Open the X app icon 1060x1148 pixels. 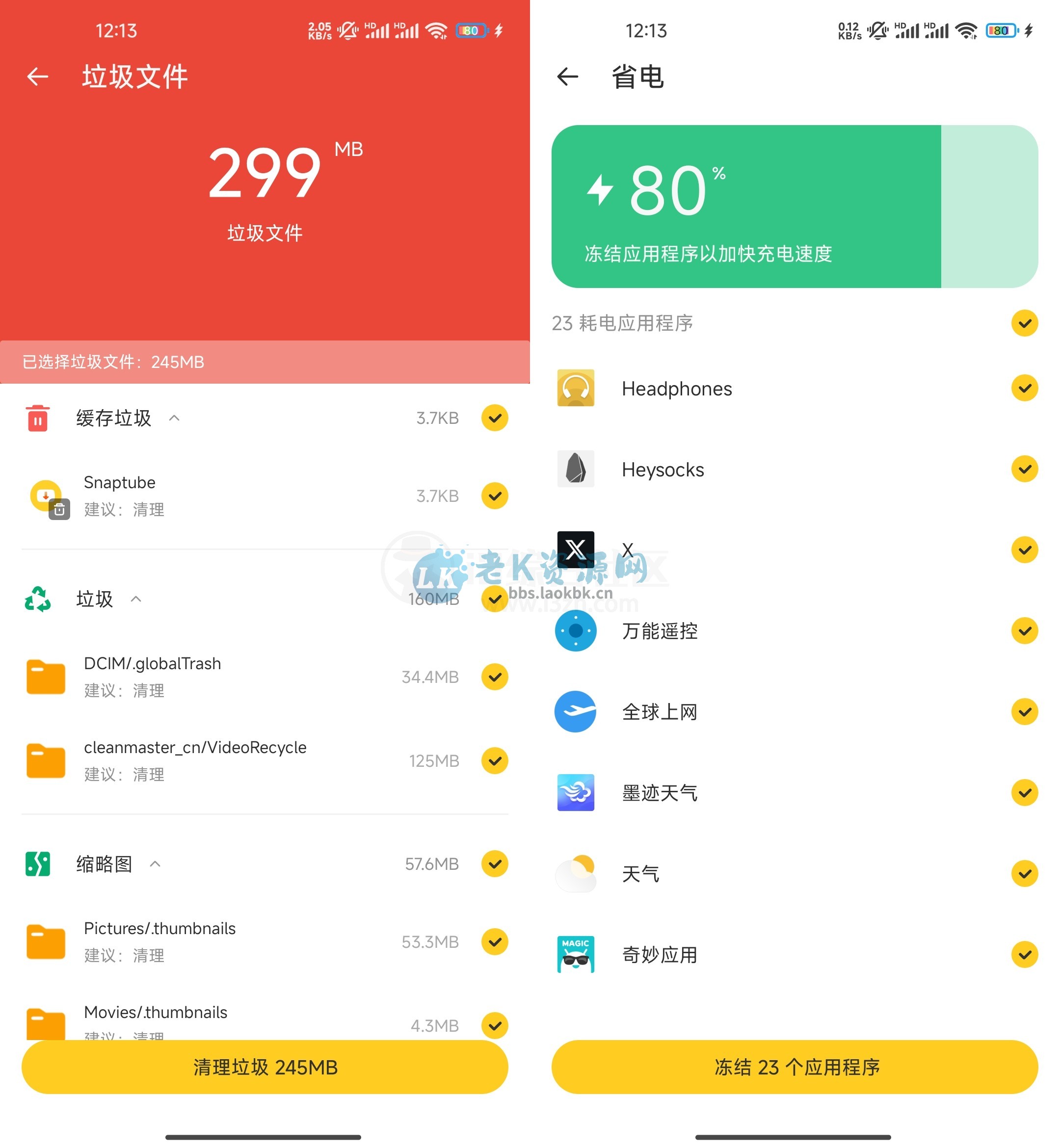pyautogui.click(x=575, y=550)
